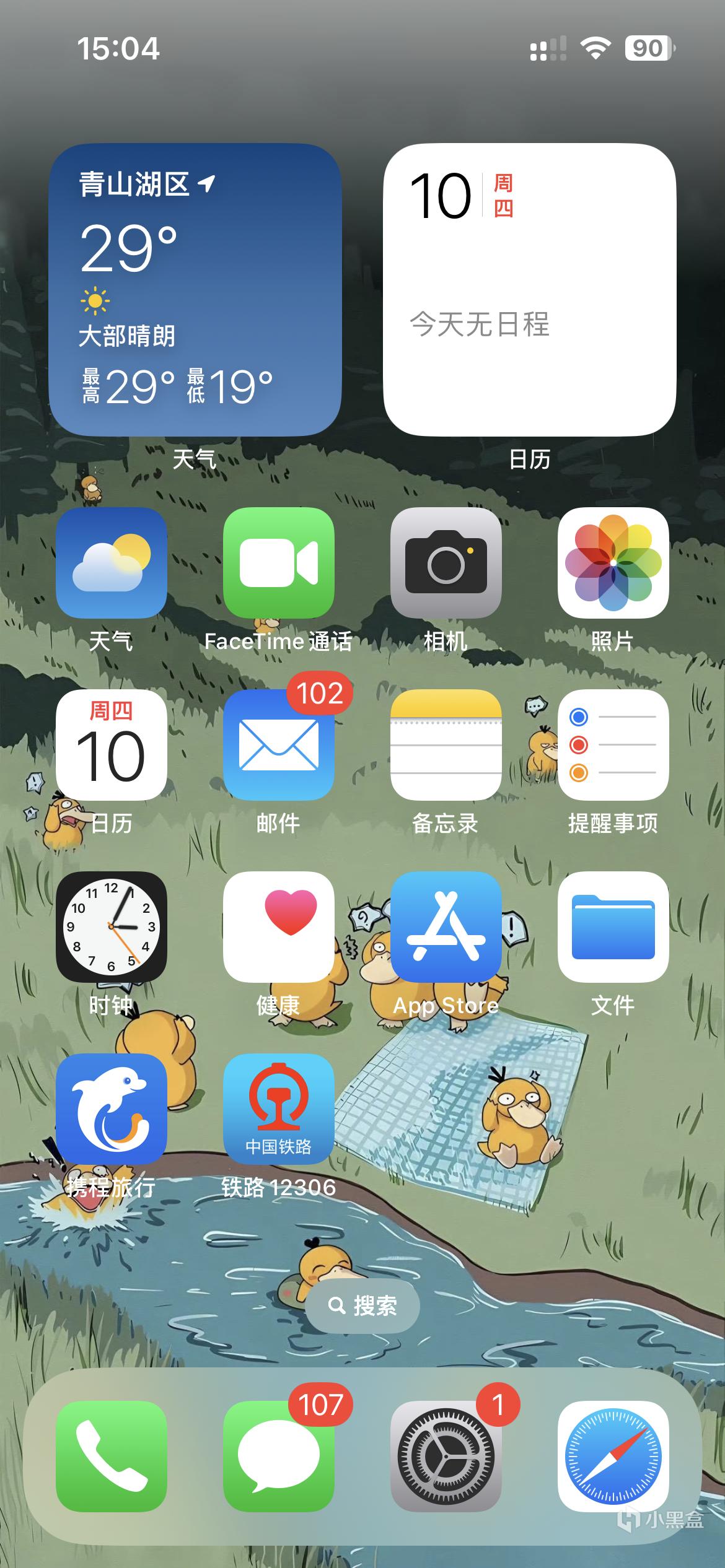This screenshot has height=1568, width=725.
Task: Launch 携程旅行 travel app
Action: (x=112, y=1109)
